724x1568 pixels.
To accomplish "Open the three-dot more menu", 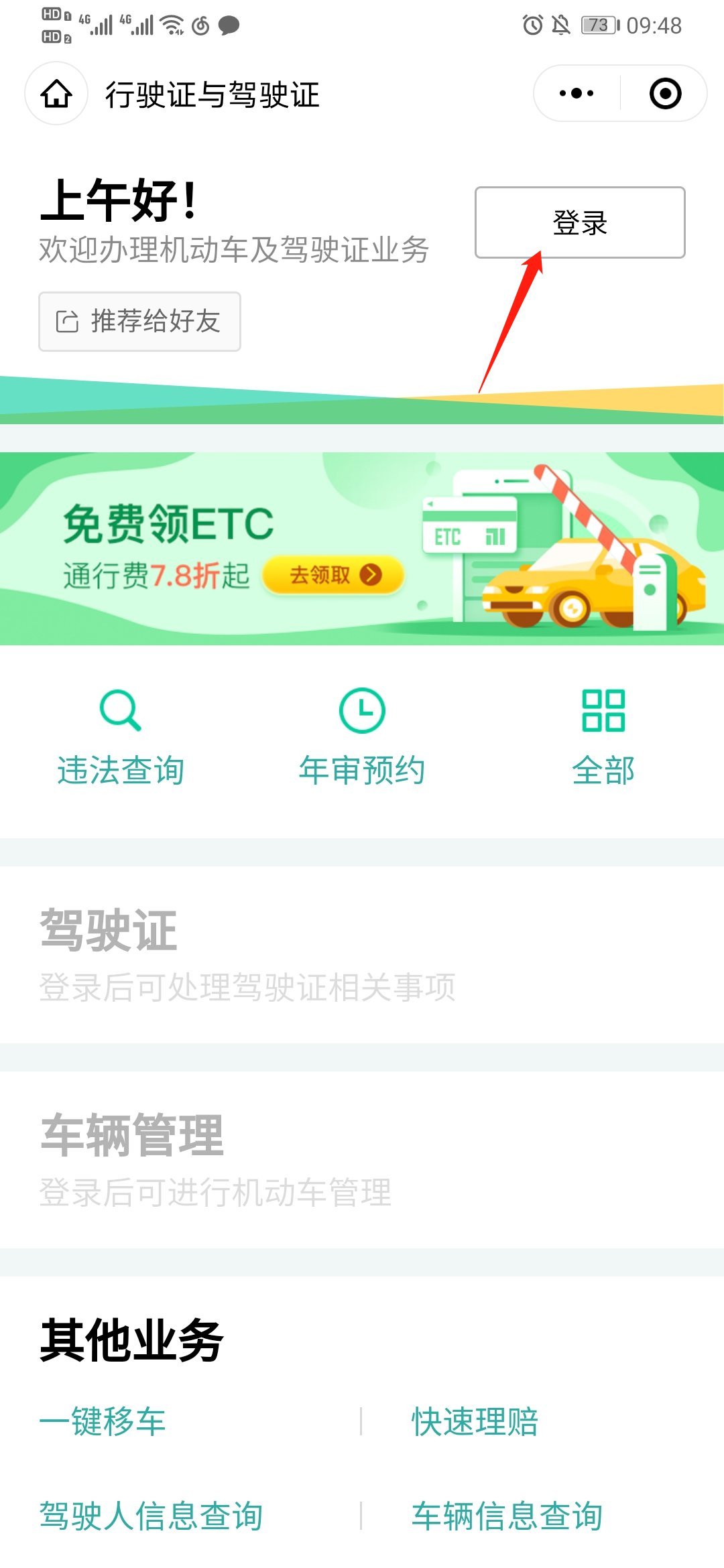I will pos(577,93).
